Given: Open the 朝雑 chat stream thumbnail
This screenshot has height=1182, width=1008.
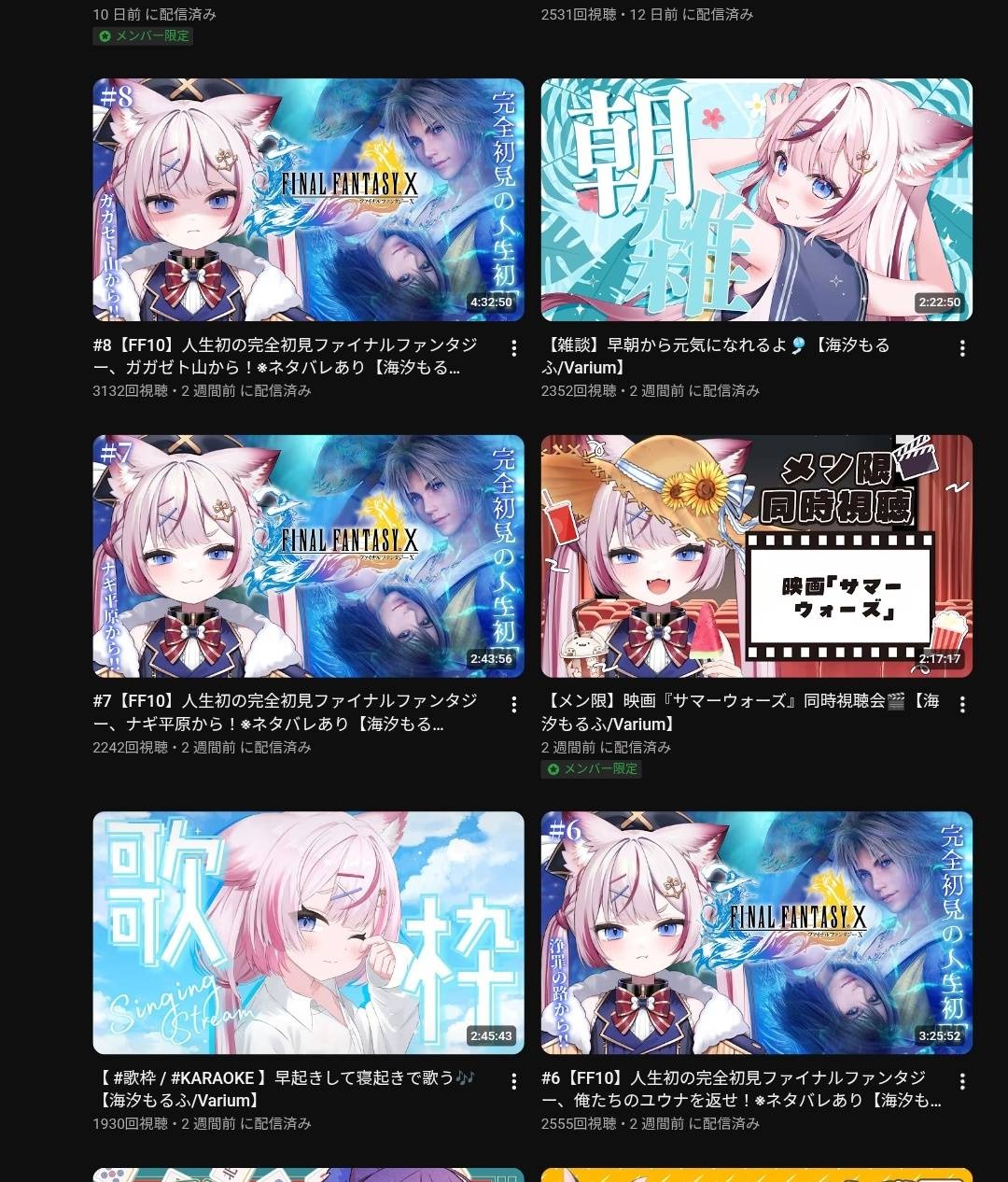Looking at the screenshot, I should [x=757, y=200].
